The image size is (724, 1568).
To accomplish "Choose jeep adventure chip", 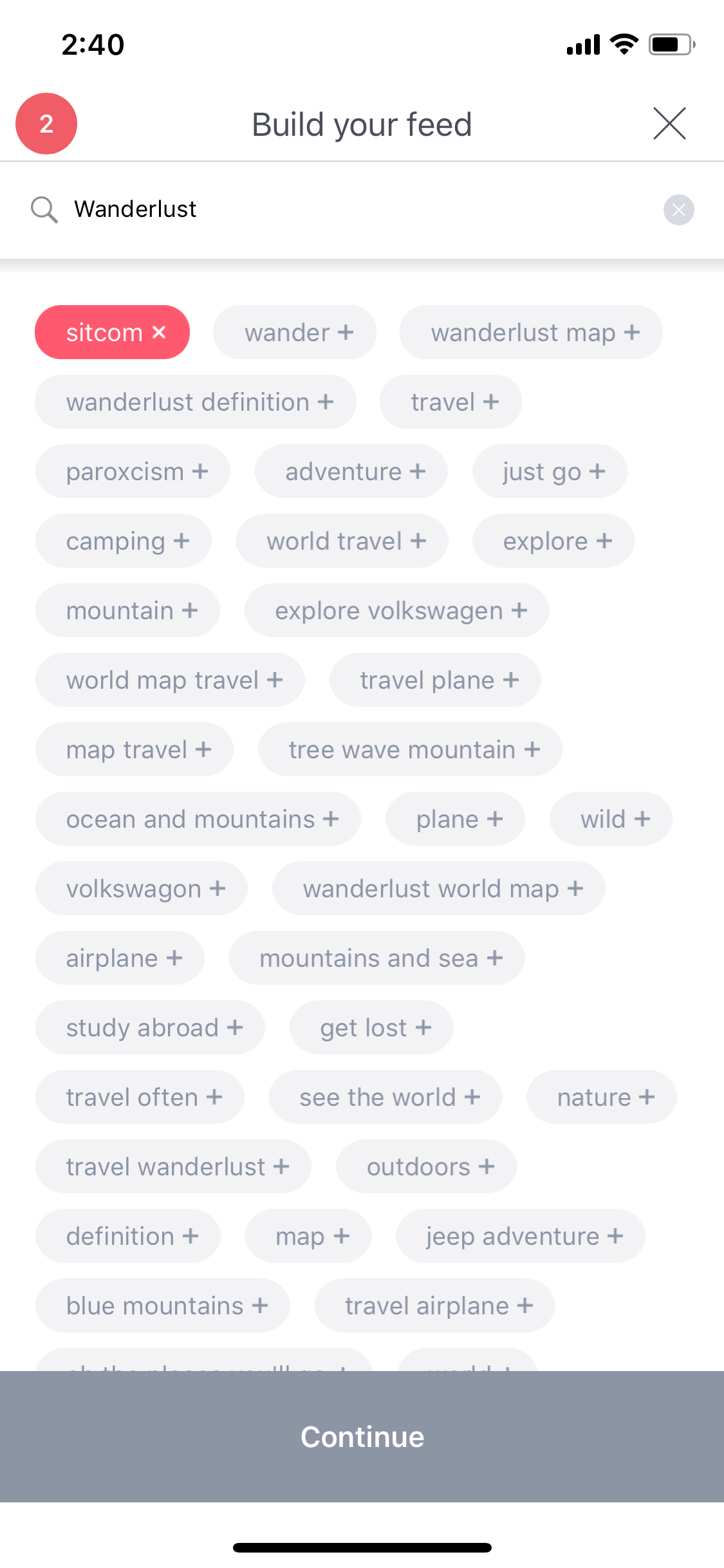I will pyautogui.click(x=520, y=1236).
